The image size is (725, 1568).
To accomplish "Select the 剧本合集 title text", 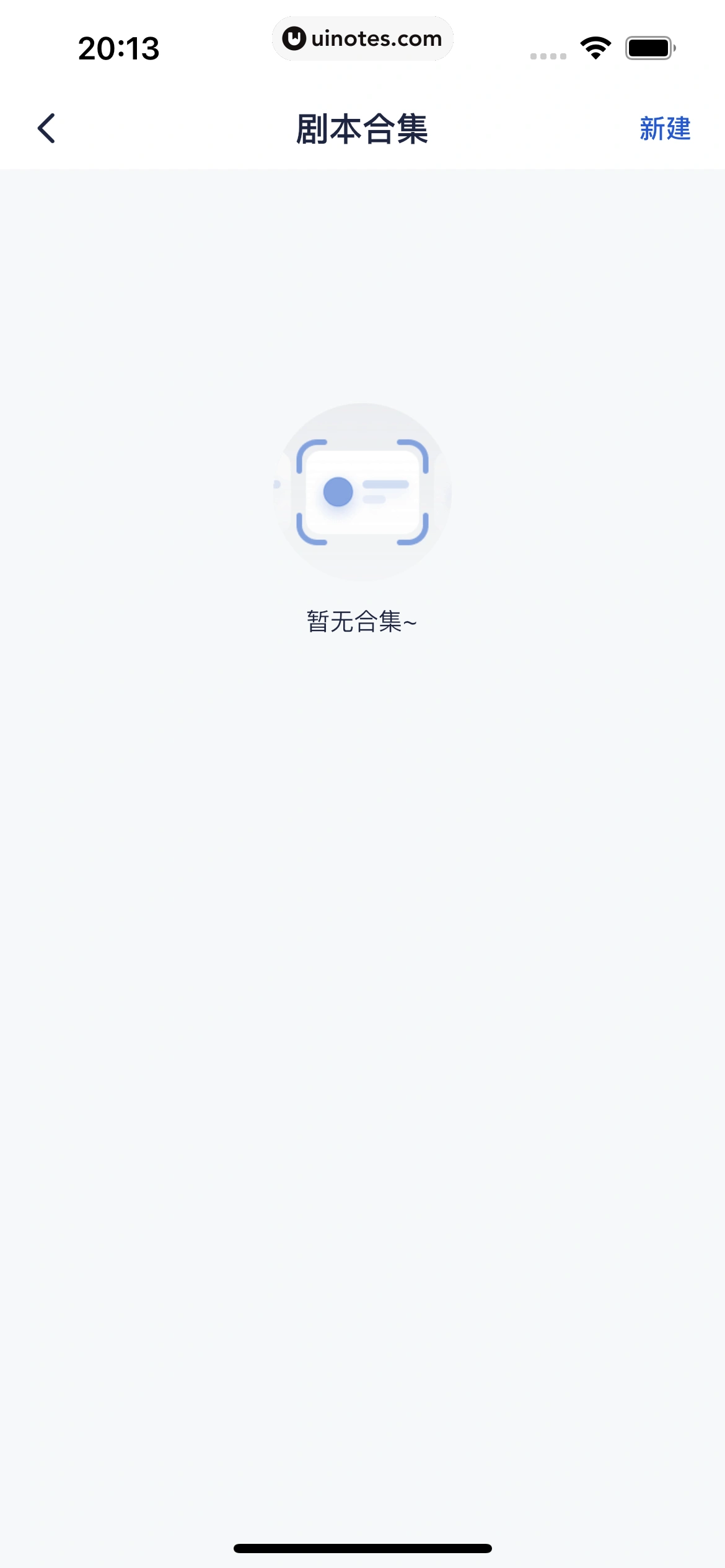I will point(362,129).
